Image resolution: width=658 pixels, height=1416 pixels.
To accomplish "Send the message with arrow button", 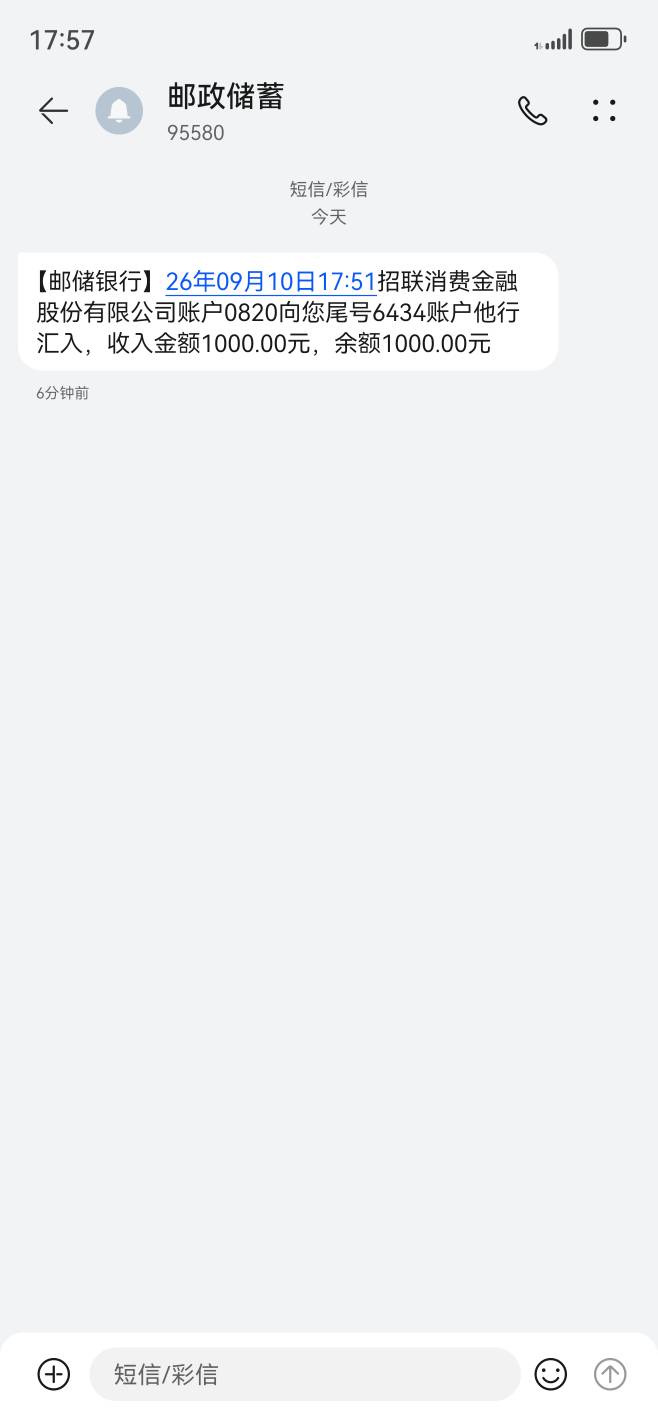I will tap(610, 1374).
